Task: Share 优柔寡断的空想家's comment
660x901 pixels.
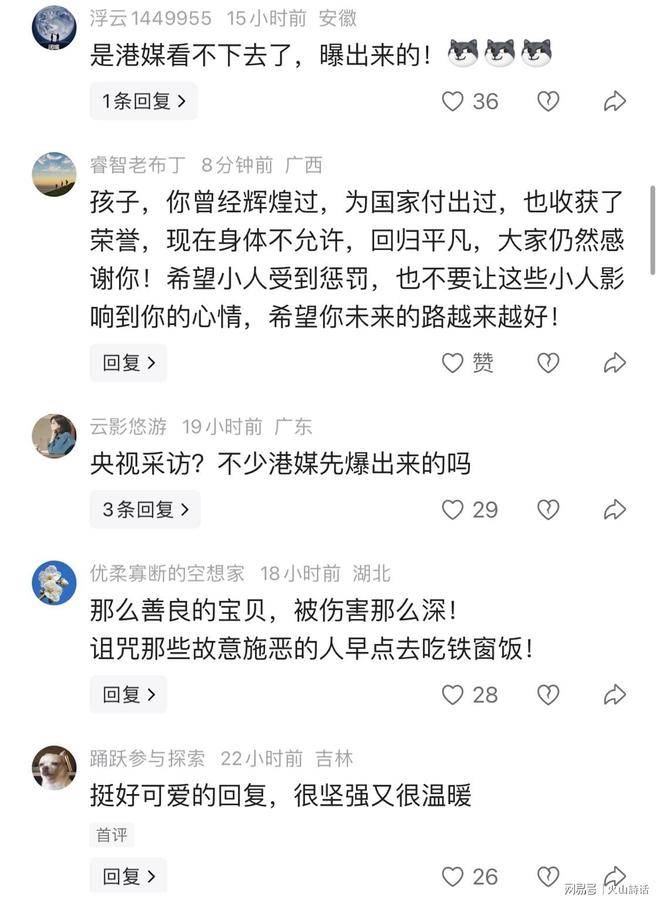Action: pos(615,694)
